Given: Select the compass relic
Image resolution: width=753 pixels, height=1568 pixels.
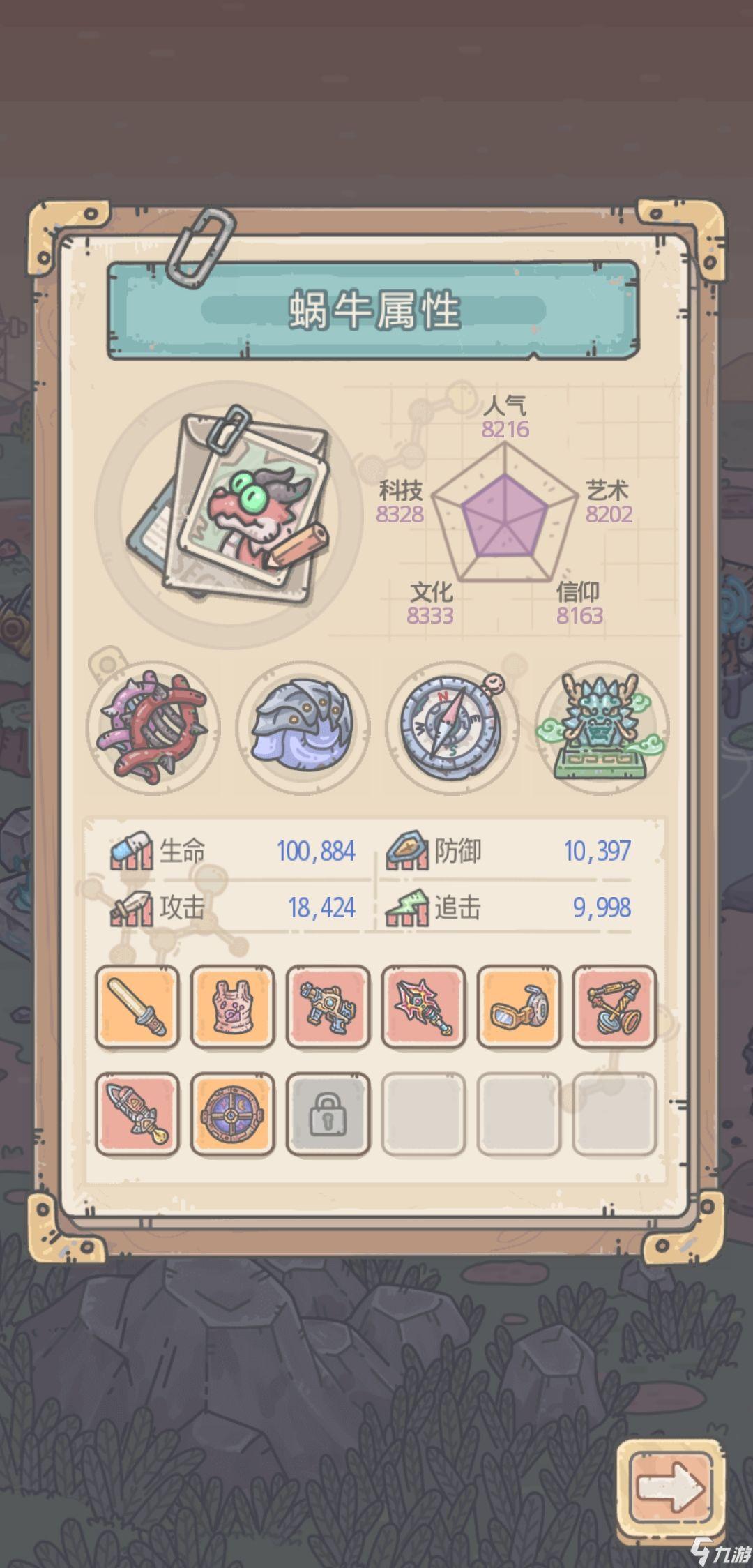Looking at the screenshot, I should pos(452,728).
